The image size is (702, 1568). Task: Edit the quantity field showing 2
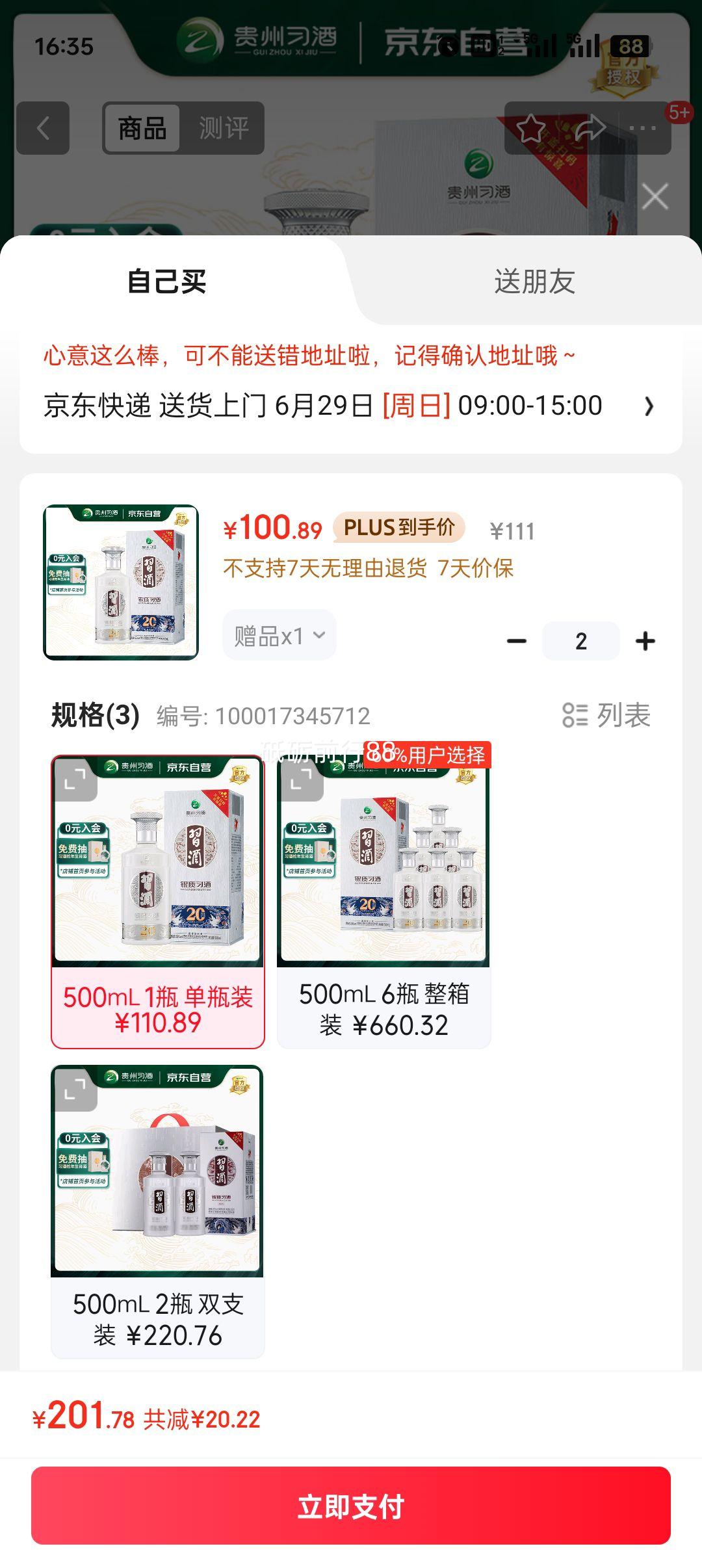tap(580, 642)
